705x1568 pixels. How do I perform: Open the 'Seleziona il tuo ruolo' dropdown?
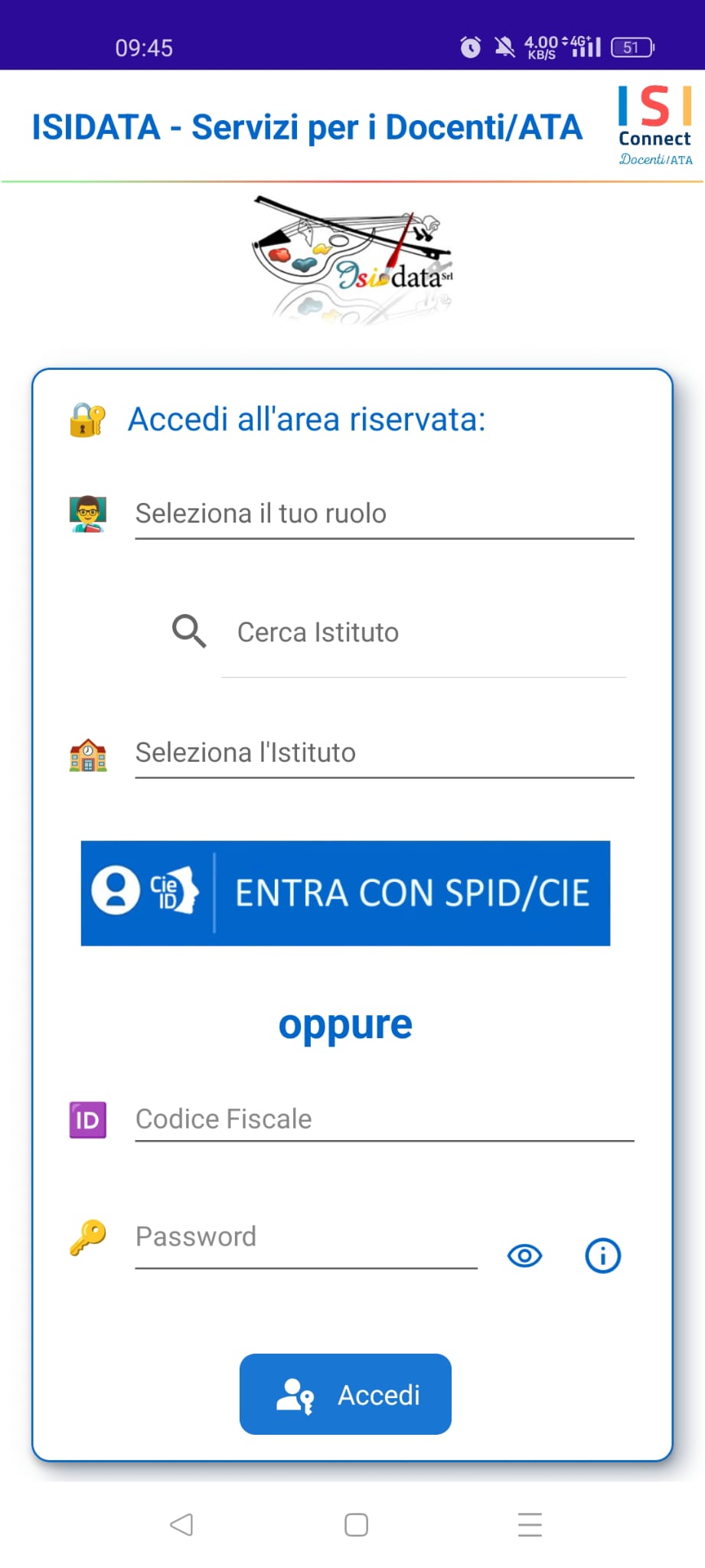coord(384,514)
